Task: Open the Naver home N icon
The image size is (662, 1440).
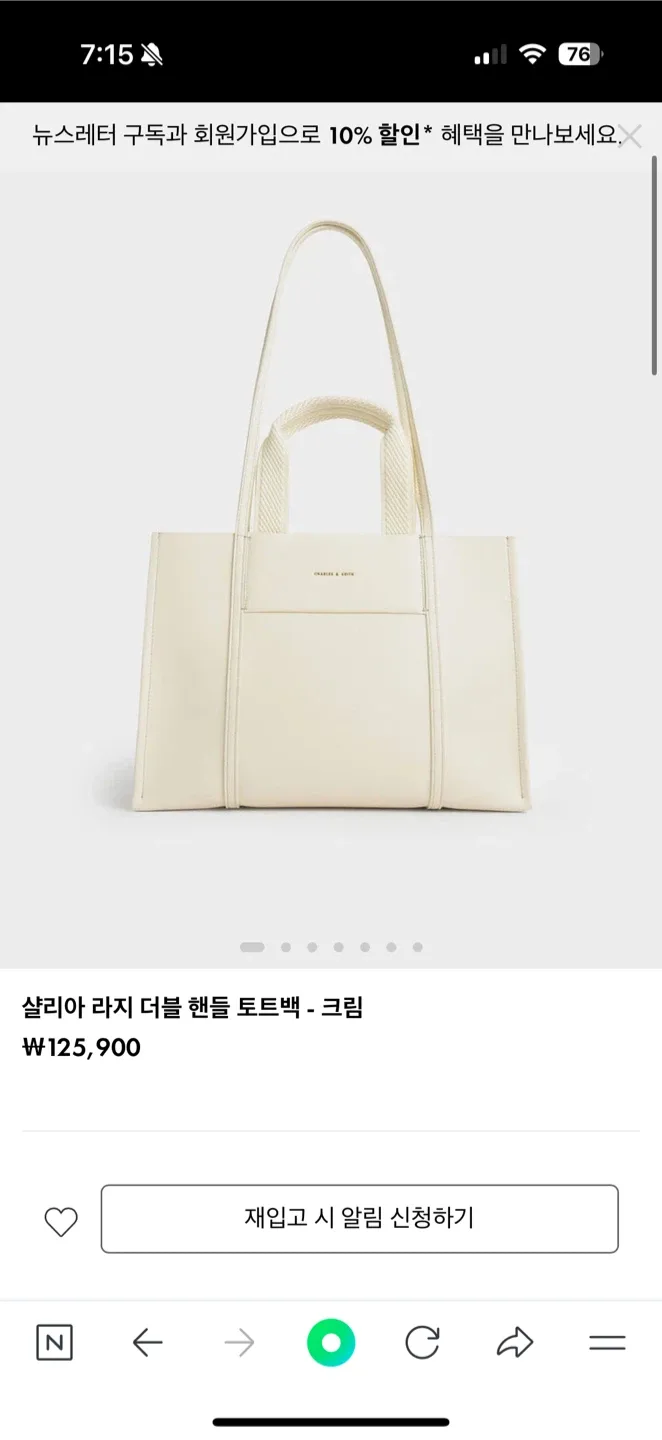Action: (54, 1343)
